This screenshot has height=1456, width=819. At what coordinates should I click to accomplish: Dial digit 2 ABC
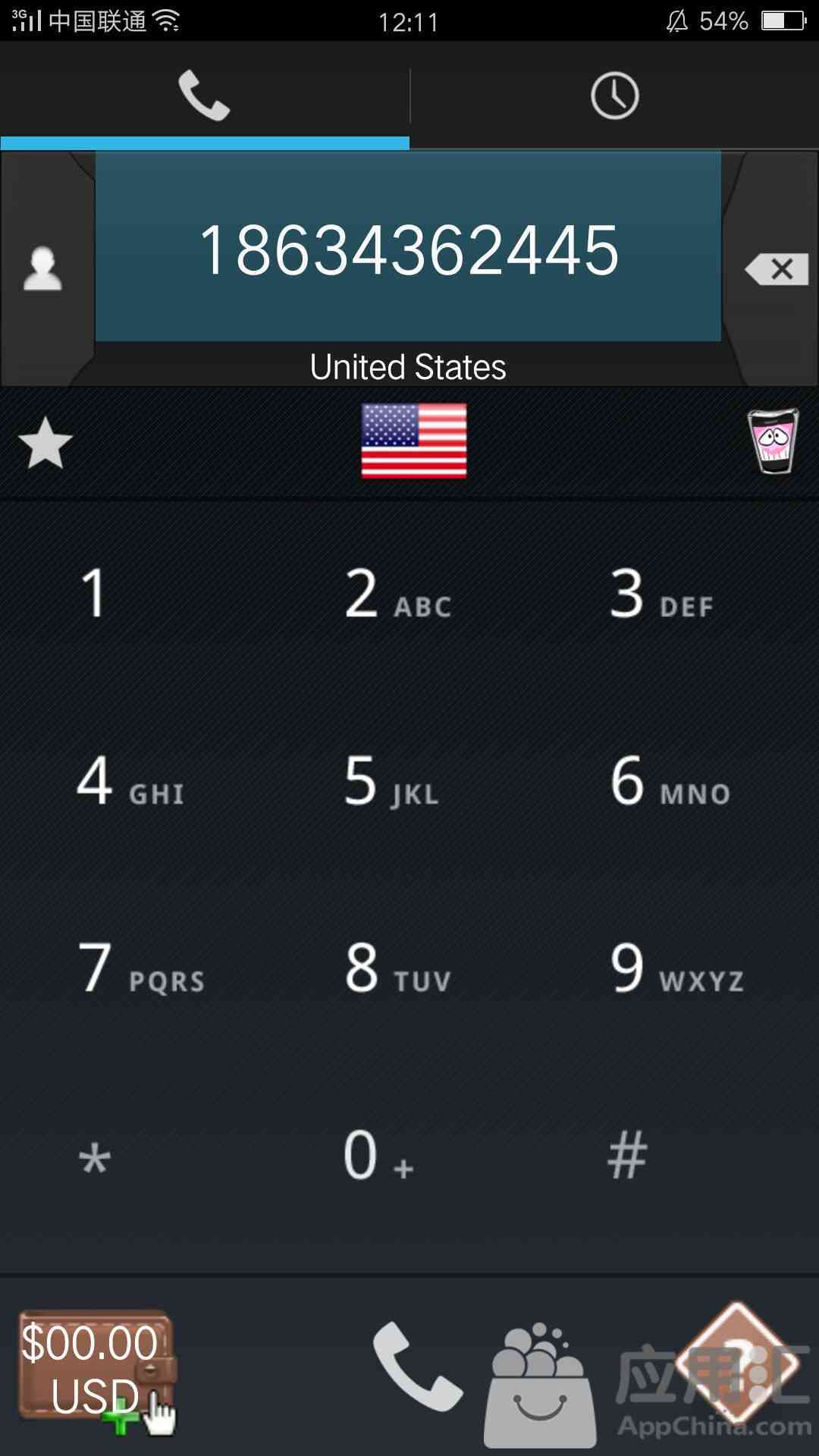pos(397,595)
